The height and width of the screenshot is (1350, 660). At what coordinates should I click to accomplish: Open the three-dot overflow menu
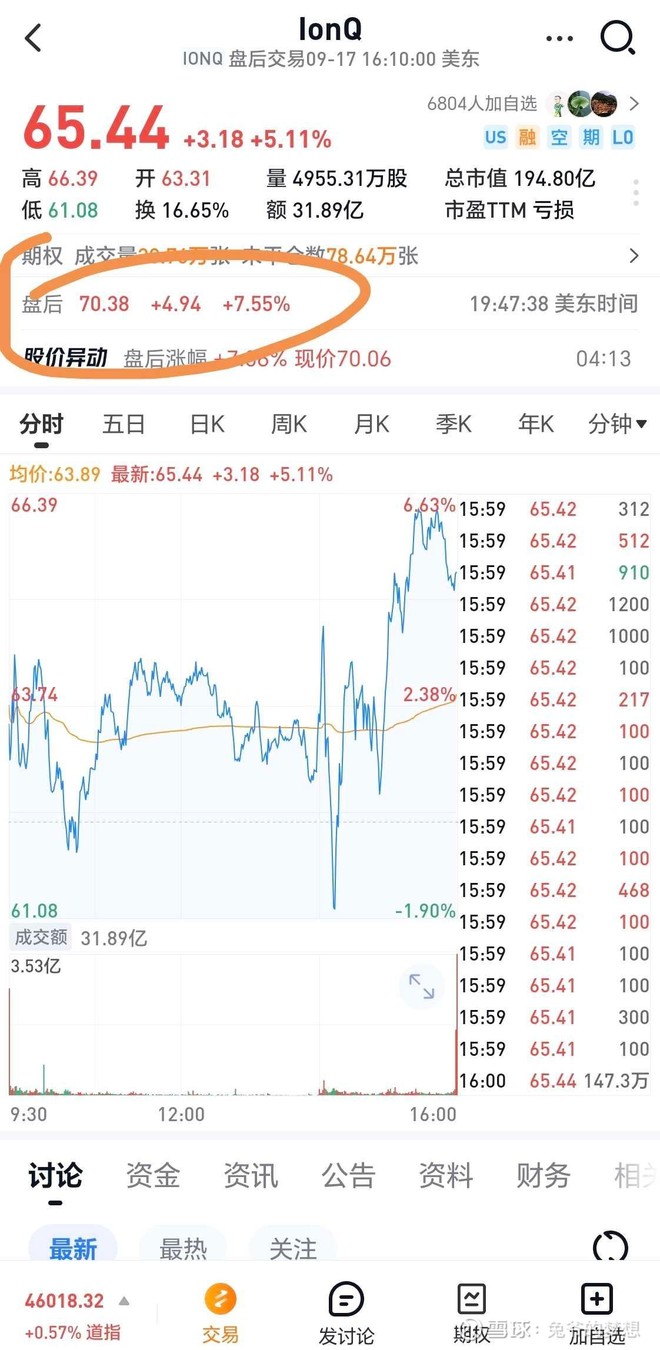[559, 38]
